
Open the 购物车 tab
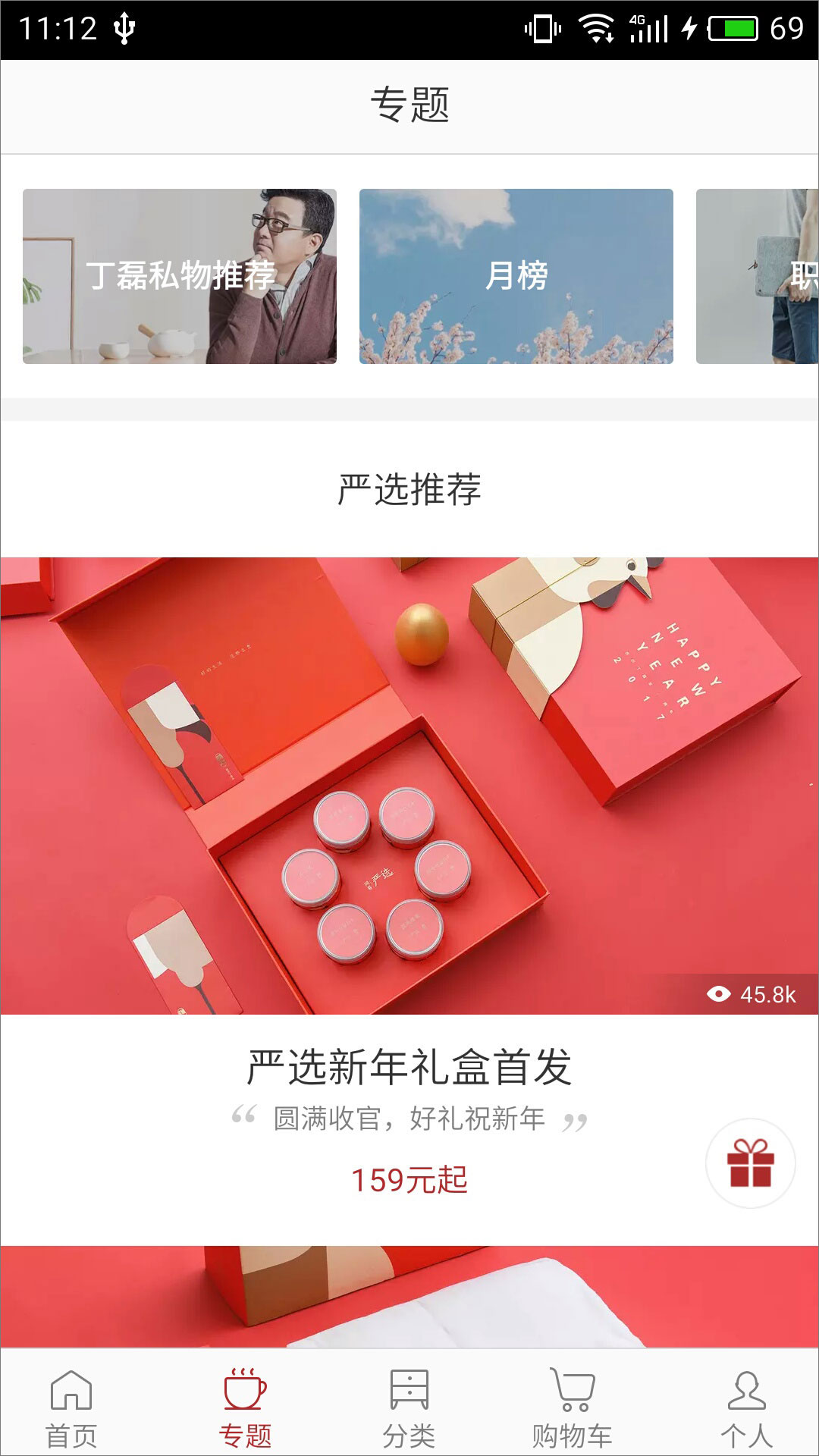pos(572,1409)
